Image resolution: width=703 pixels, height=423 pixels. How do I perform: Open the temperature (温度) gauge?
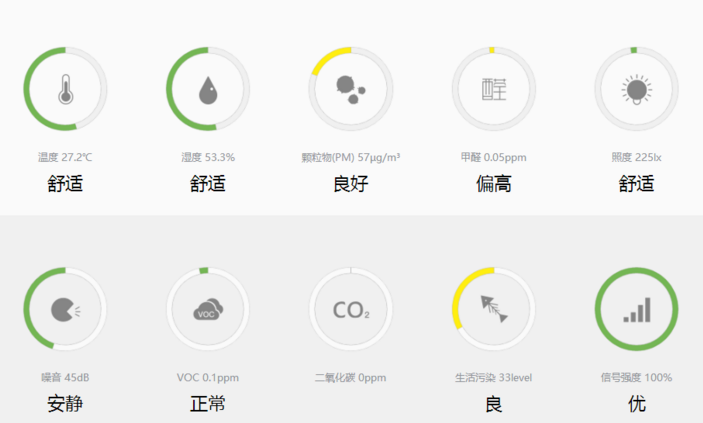coord(65,89)
